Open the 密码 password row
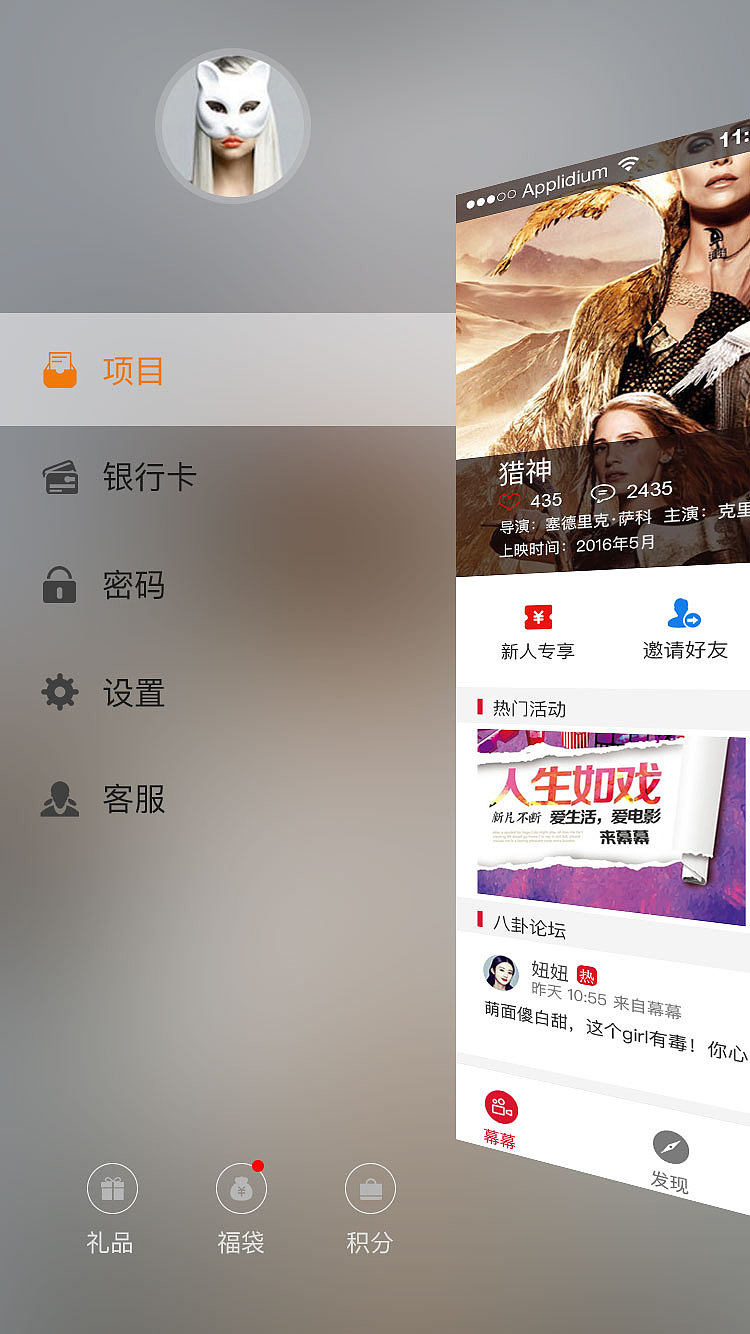This screenshot has height=1334, width=750. (132, 585)
